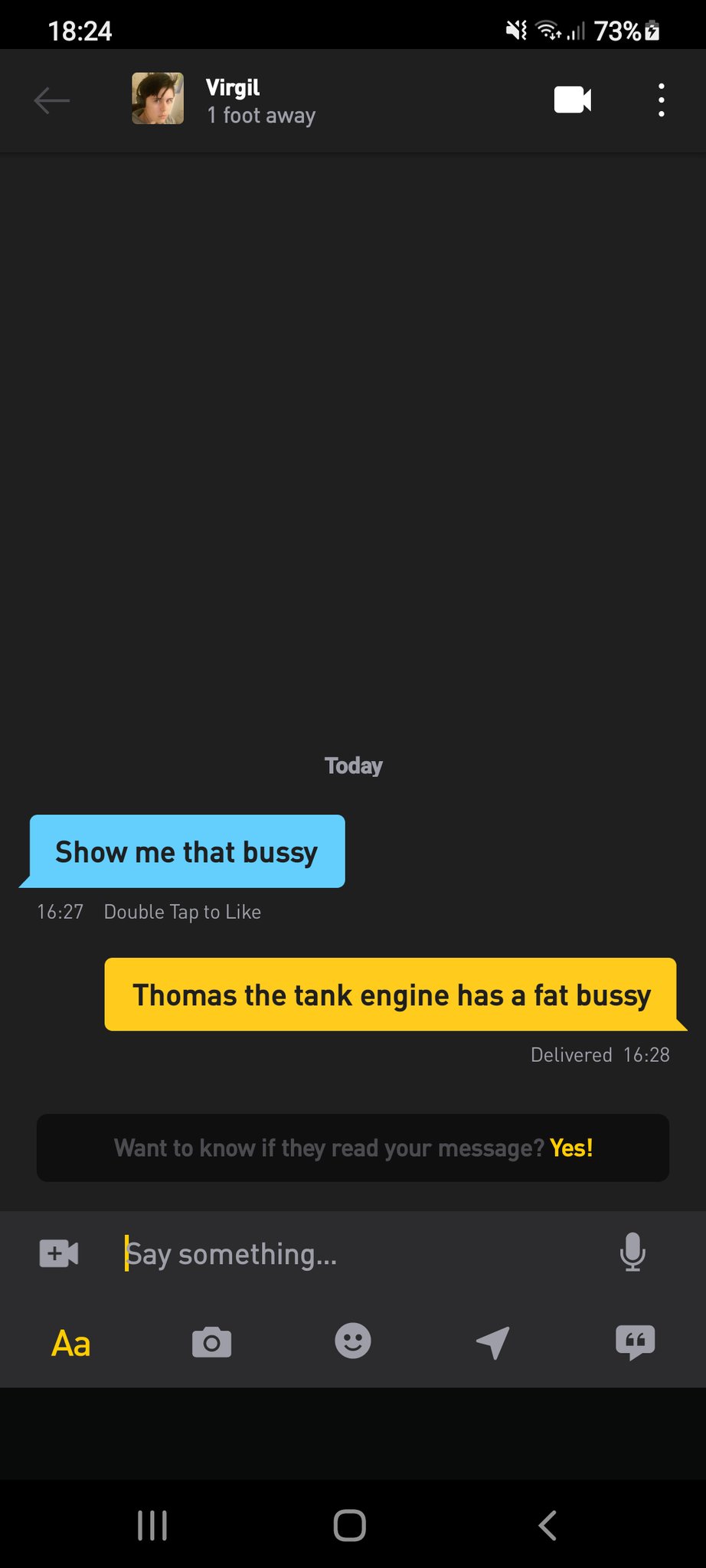Open the three-dot overflow menu

661,100
